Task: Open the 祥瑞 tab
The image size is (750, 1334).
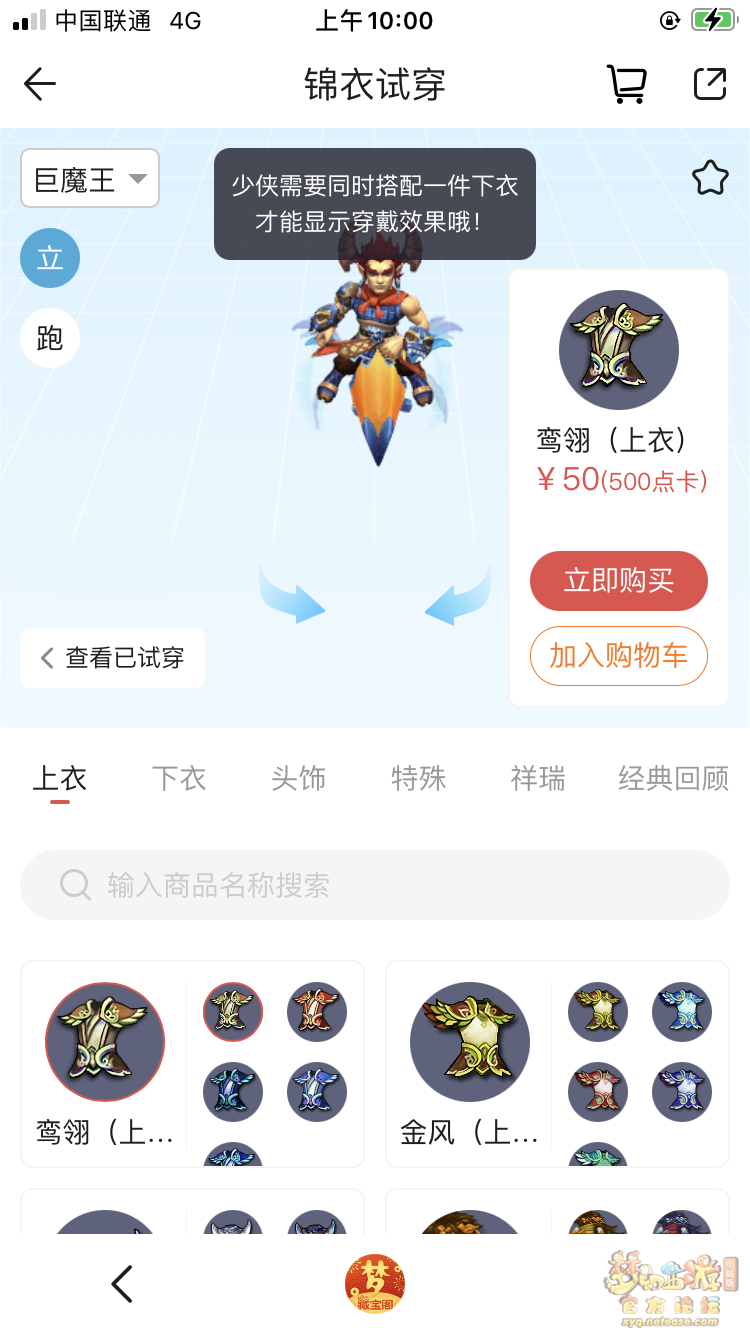Action: [x=538, y=778]
